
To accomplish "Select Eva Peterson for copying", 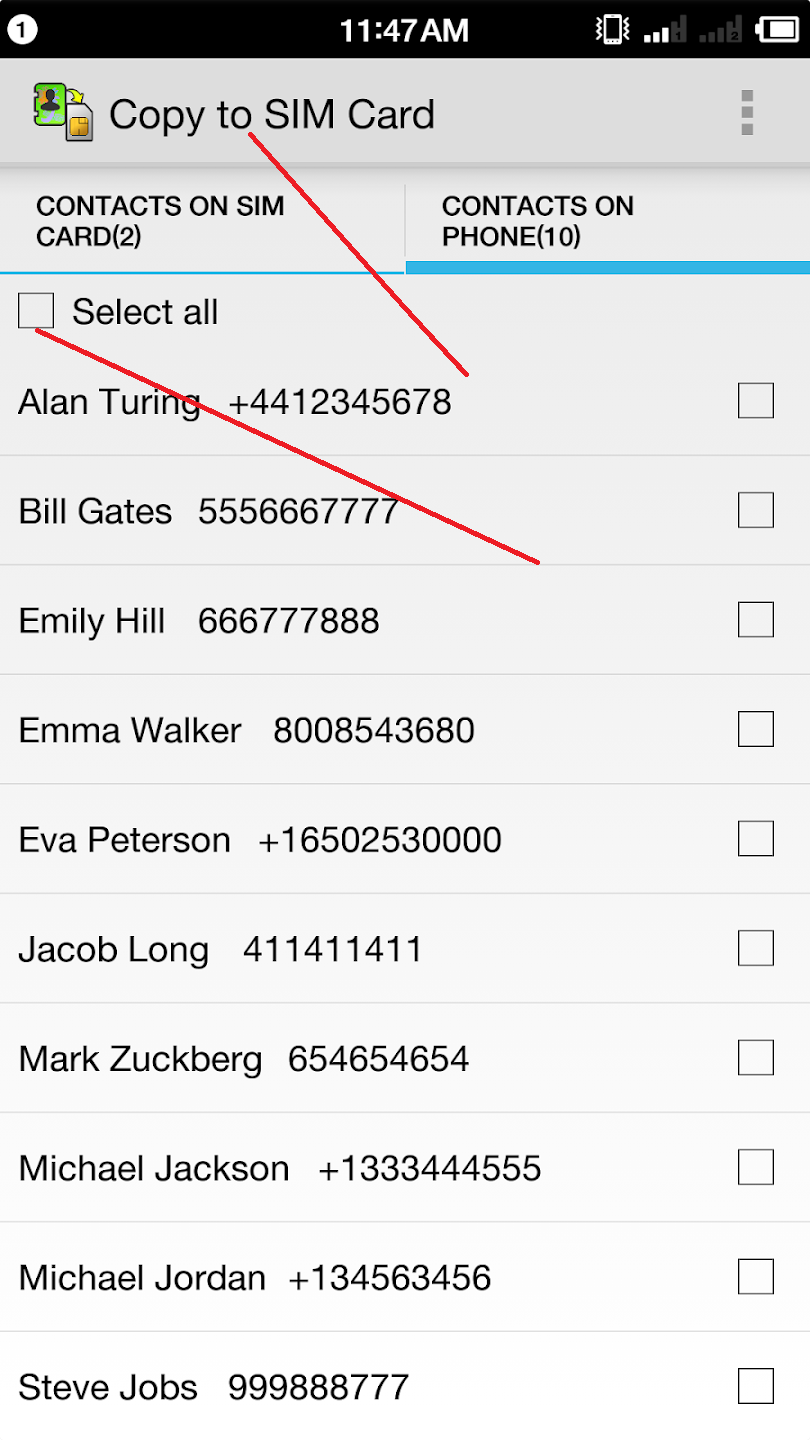I will click(x=756, y=838).
